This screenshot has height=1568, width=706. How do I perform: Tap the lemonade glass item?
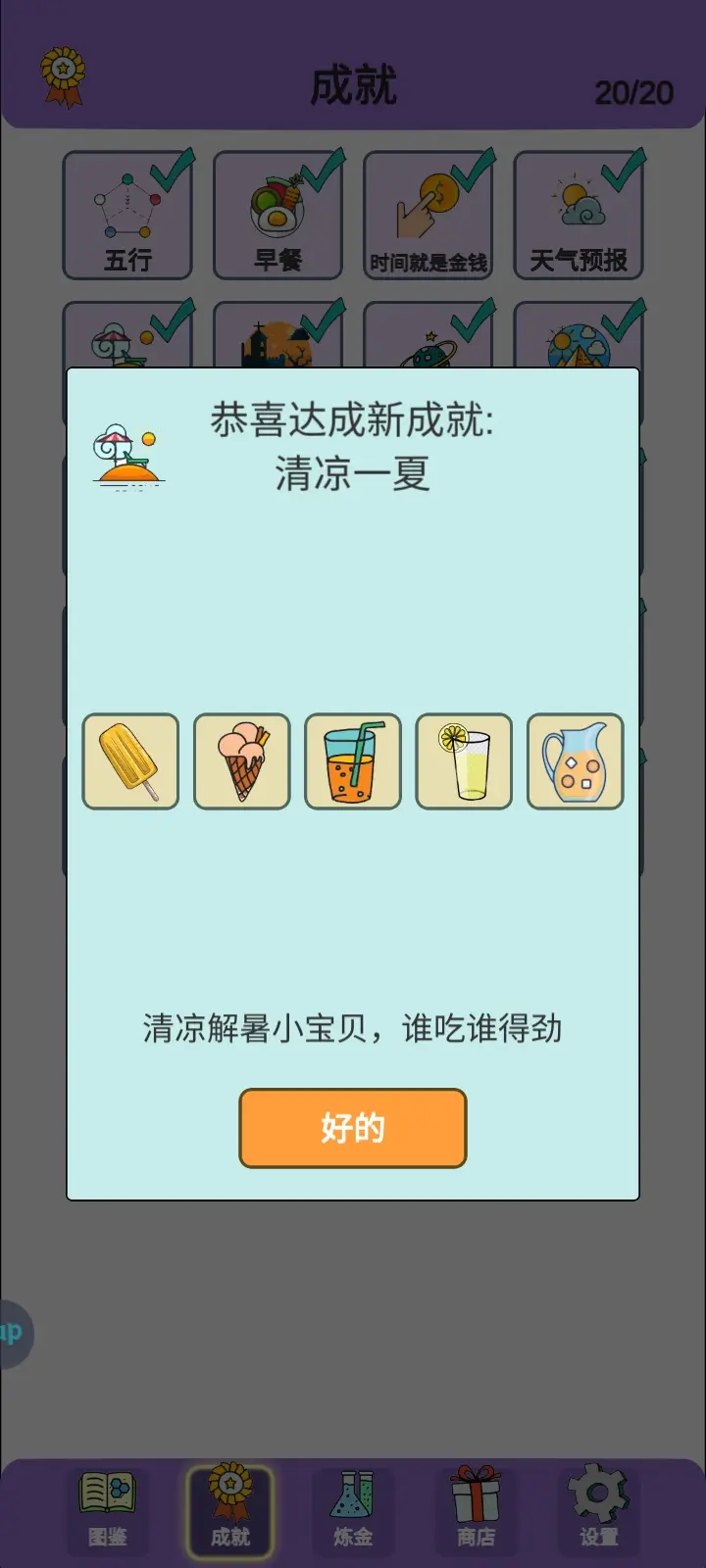pyautogui.click(x=464, y=761)
